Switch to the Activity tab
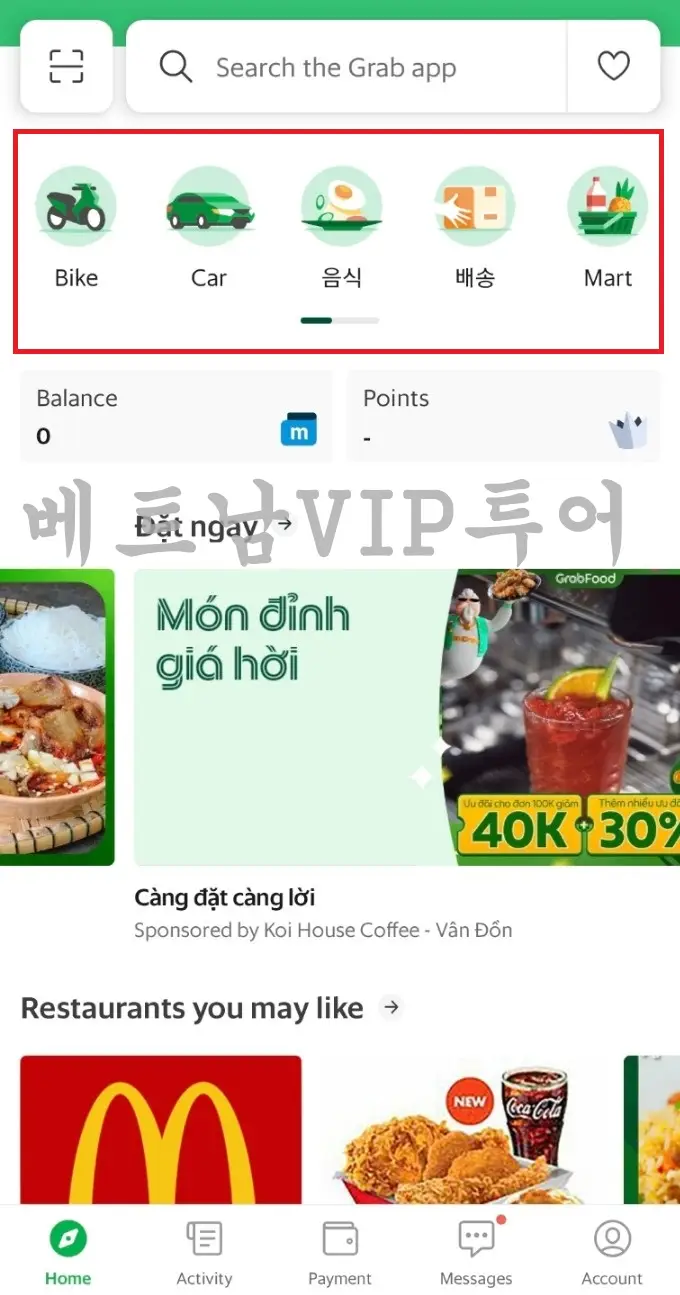The height and width of the screenshot is (1295, 680). point(204,1252)
